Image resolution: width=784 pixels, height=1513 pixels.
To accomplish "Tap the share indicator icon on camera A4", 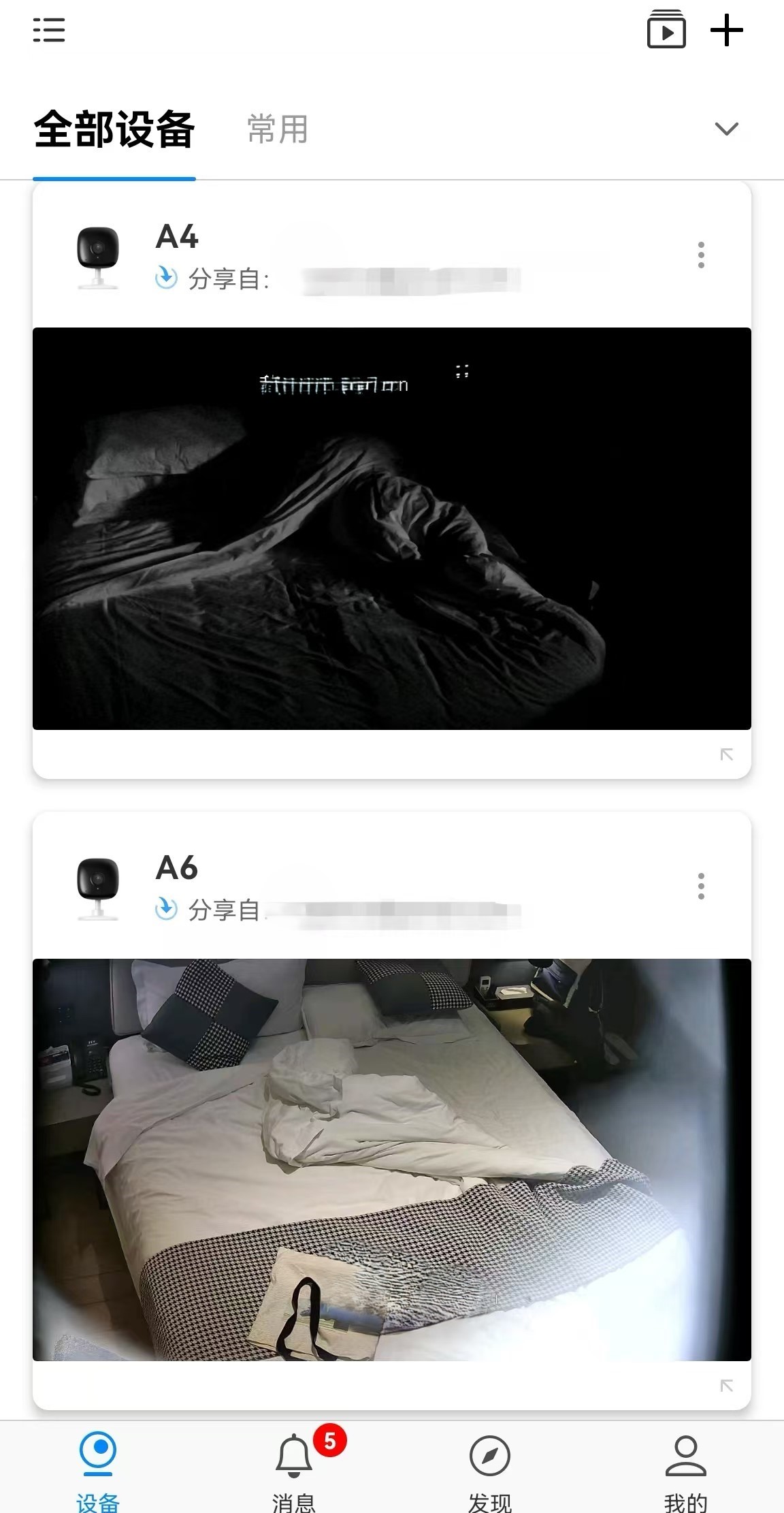I will (165, 278).
